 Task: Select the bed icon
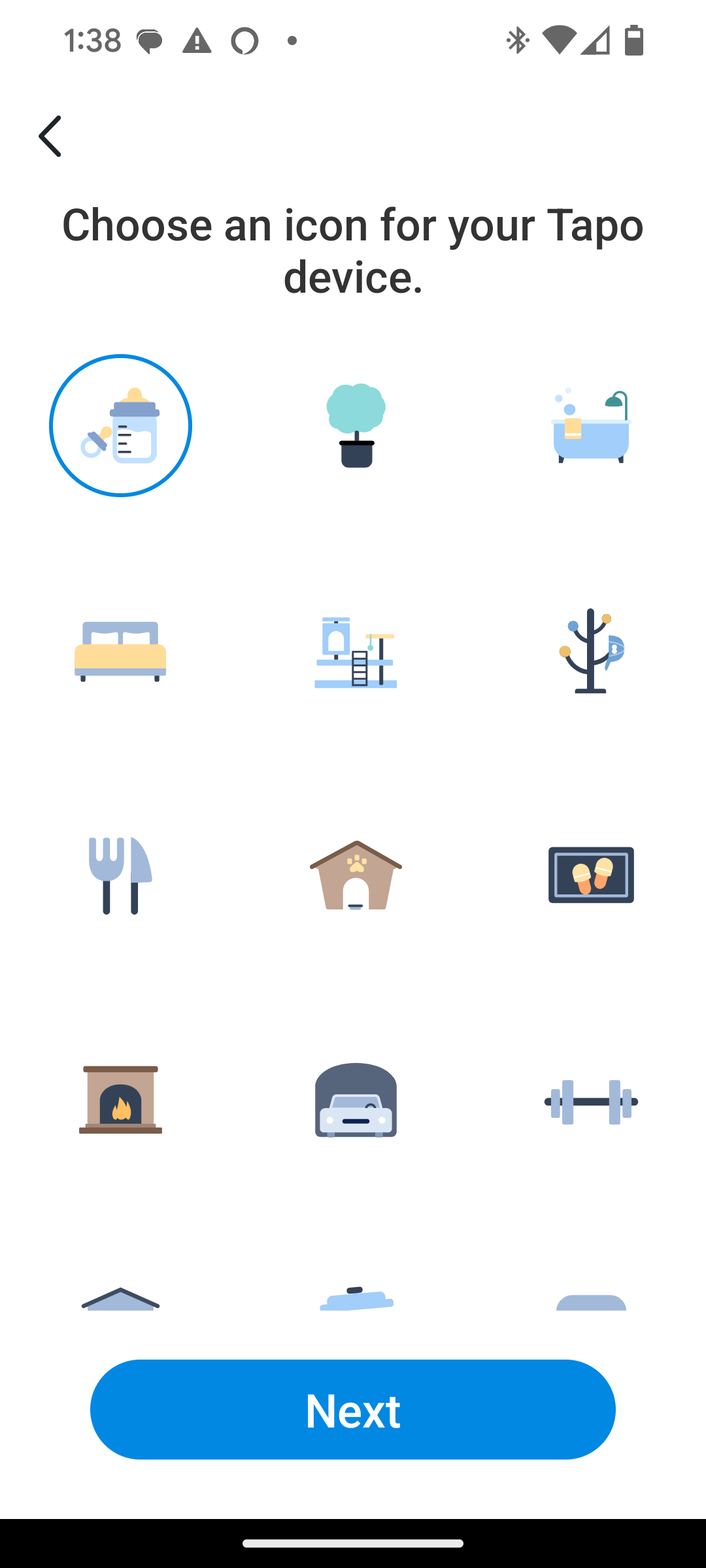(x=120, y=651)
